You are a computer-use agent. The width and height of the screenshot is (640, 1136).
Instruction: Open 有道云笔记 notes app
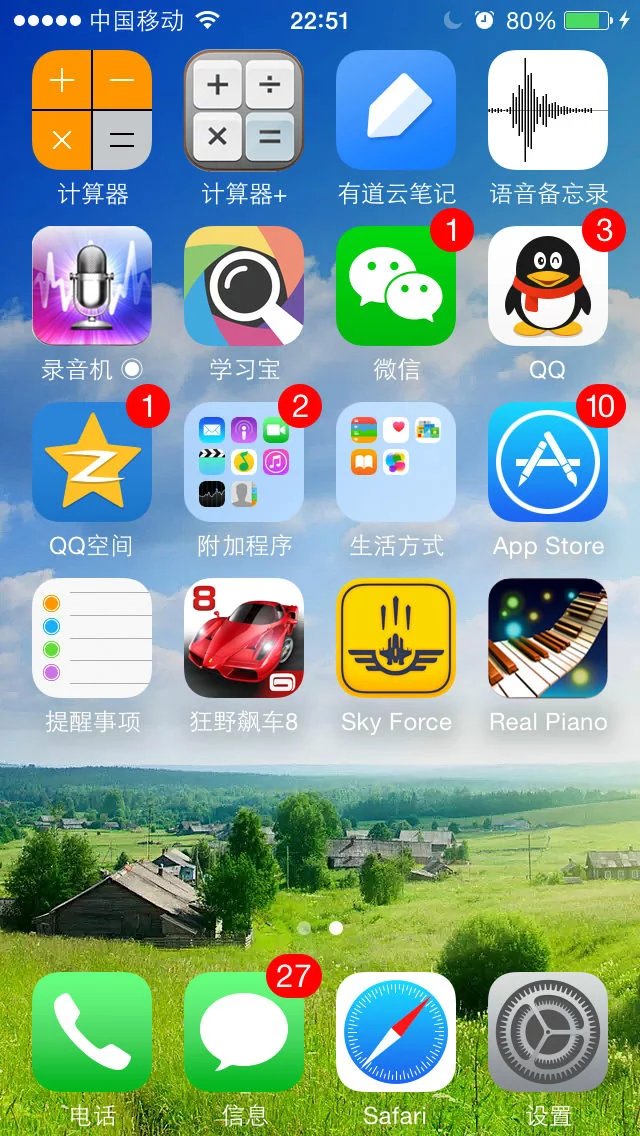click(396, 110)
